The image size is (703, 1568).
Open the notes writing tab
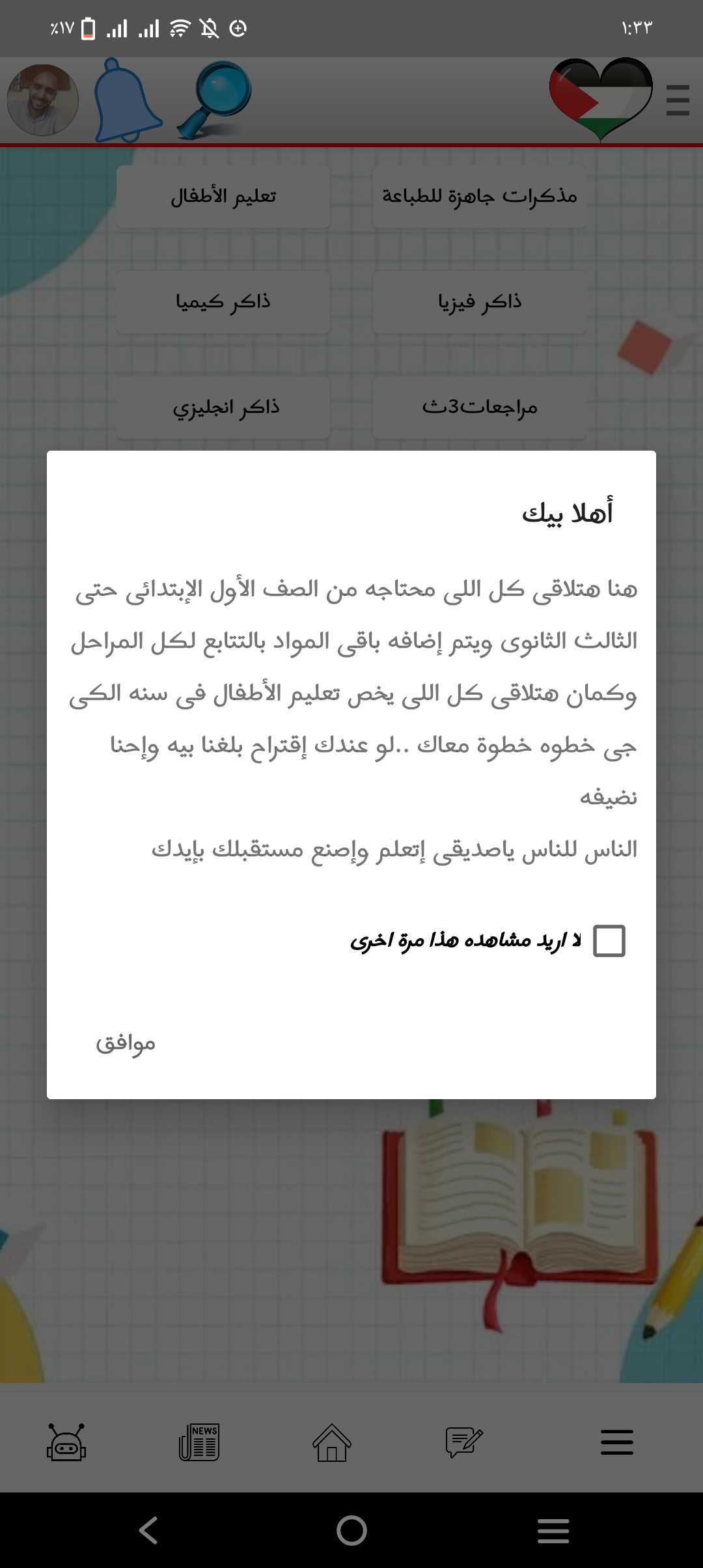coord(464,1442)
